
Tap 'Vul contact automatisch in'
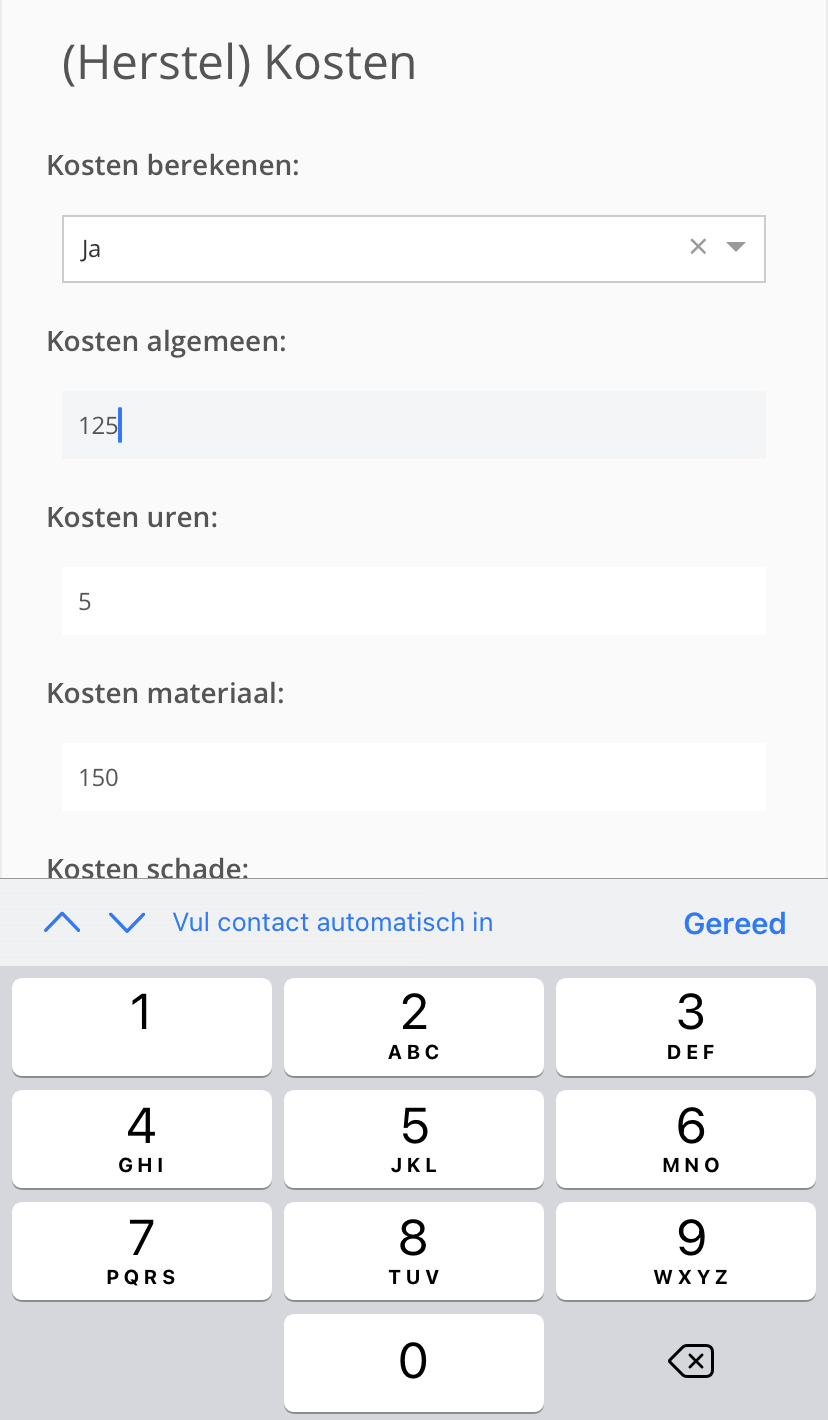click(333, 922)
